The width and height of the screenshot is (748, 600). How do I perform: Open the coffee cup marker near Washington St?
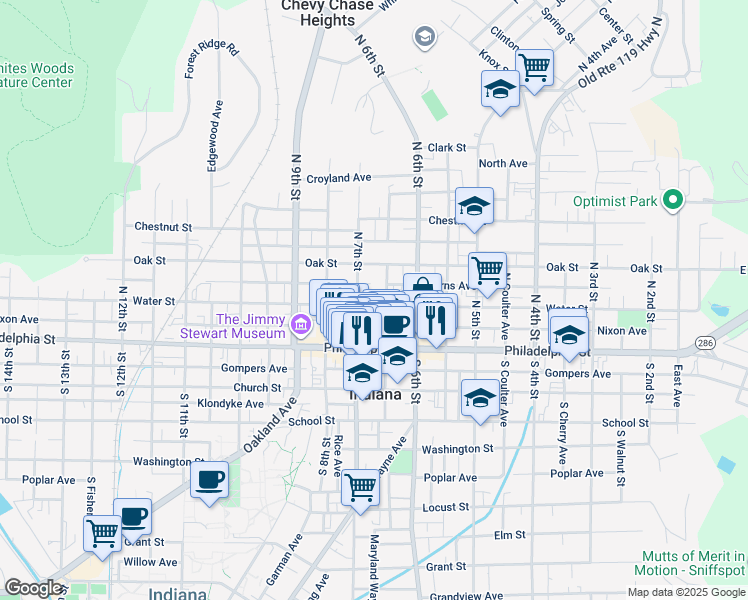click(209, 480)
